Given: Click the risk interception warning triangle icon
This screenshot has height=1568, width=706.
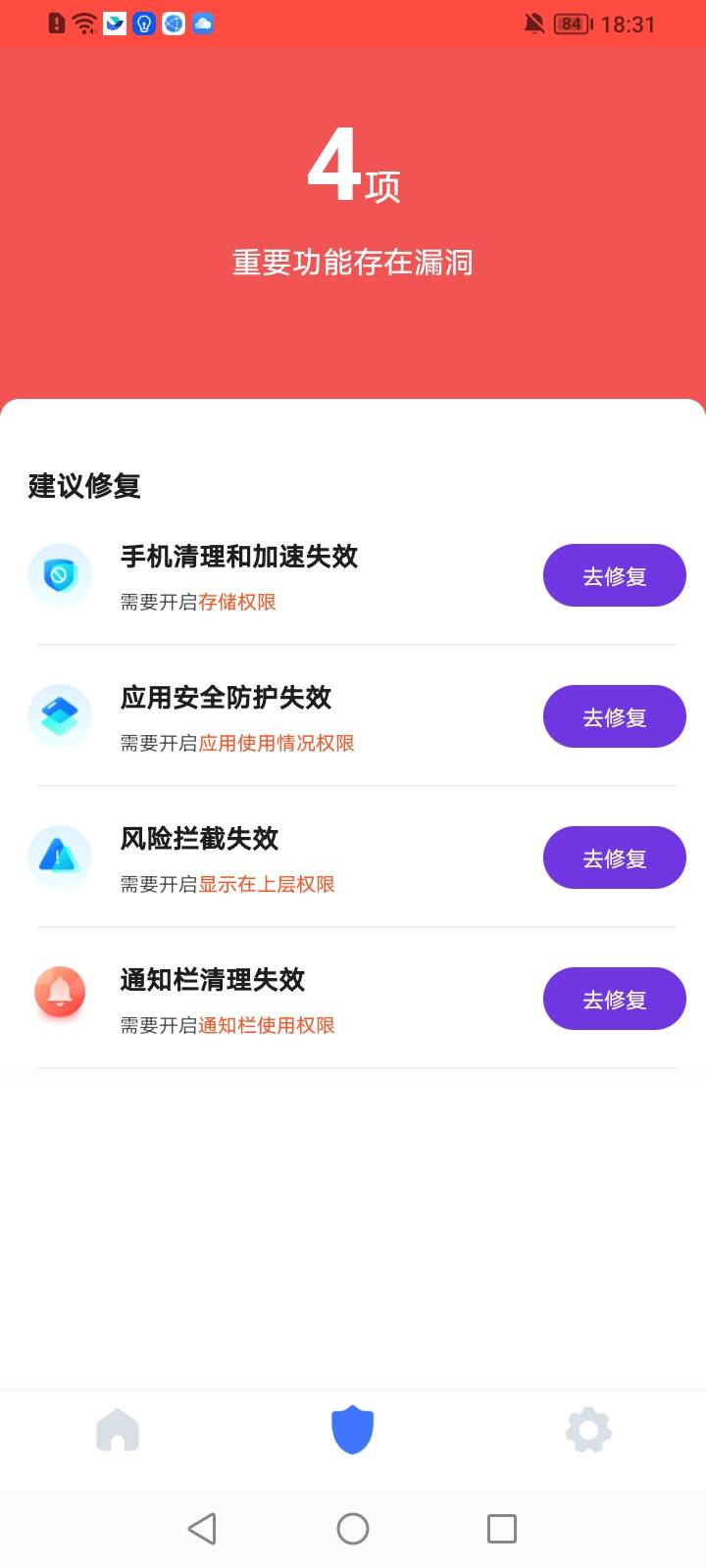Looking at the screenshot, I should tap(60, 857).
